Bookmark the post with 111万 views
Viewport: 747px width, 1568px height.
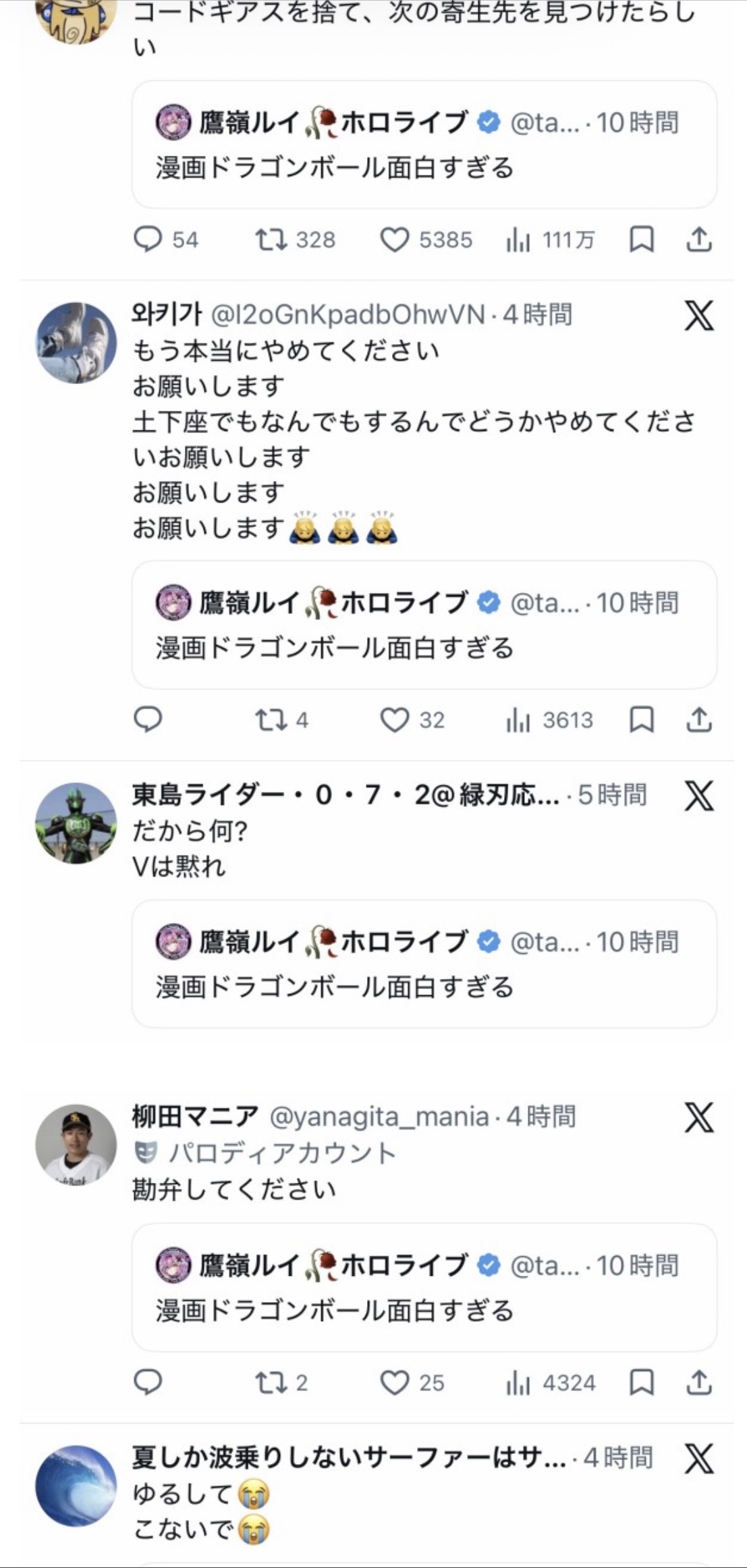[x=641, y=240]
